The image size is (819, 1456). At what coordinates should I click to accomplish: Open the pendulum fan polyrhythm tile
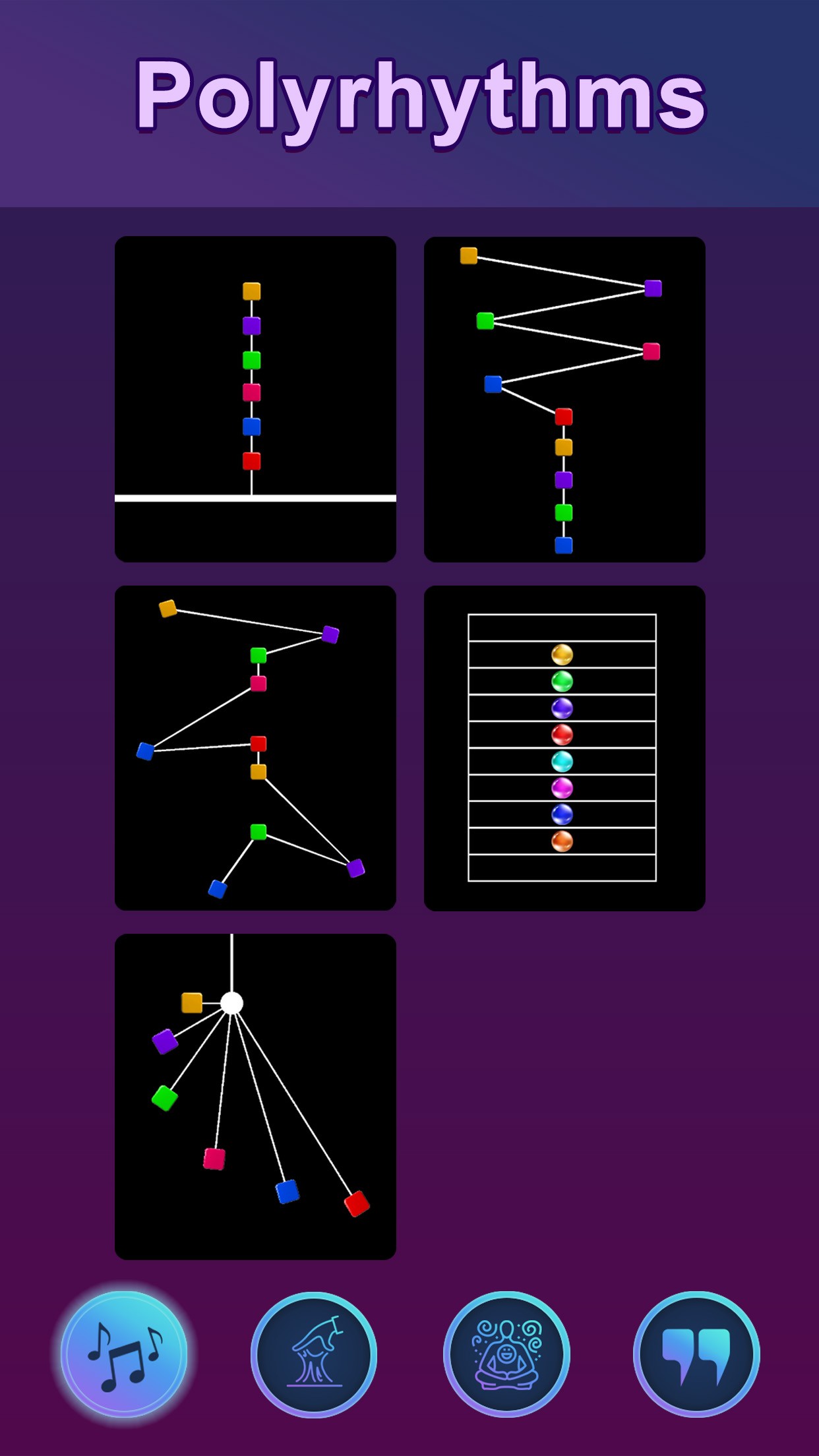click(x=255, y=1096)
